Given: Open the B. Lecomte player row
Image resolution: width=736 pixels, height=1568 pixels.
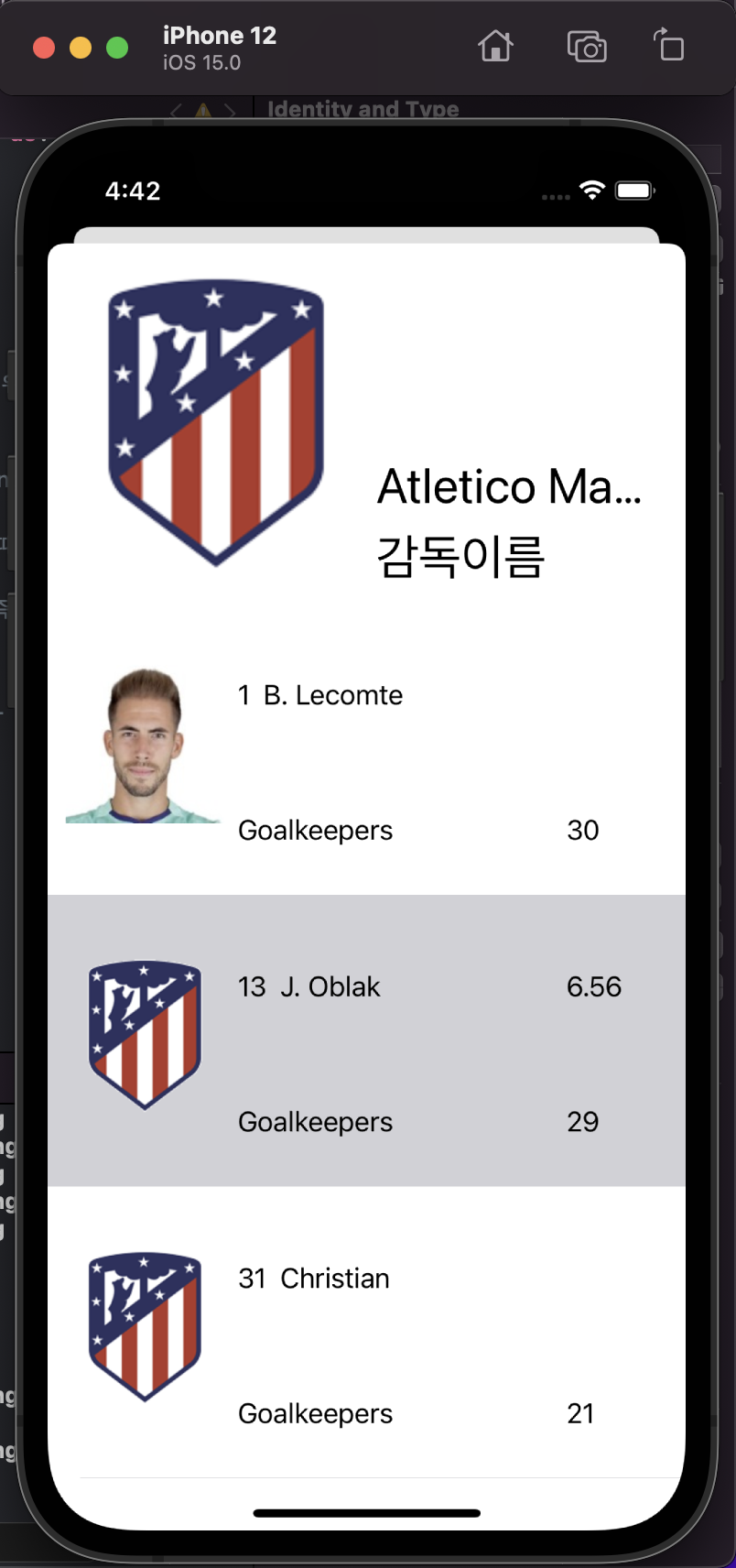Looking at the screenshot, I should [366, 760].
